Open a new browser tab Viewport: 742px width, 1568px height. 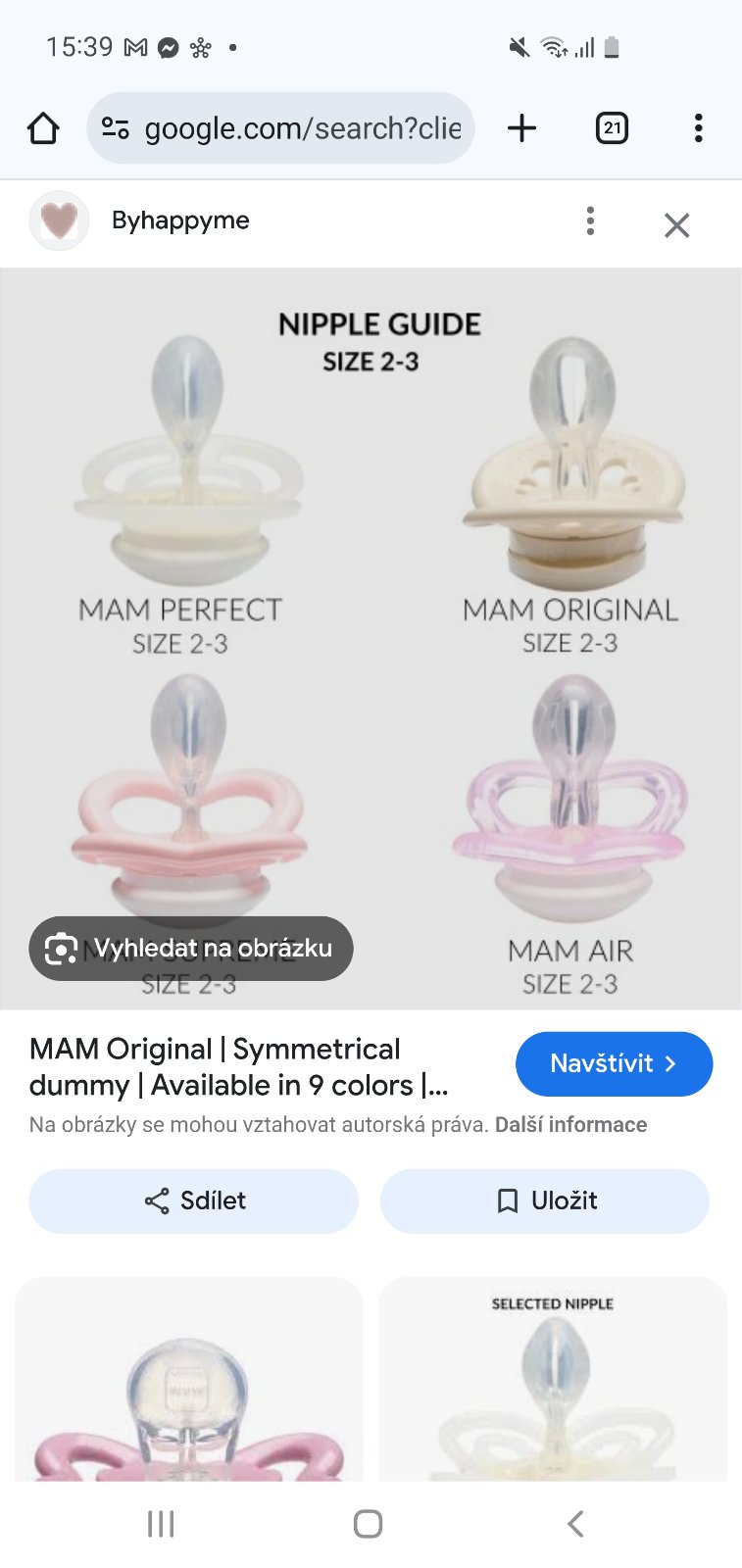coord(521,128)
